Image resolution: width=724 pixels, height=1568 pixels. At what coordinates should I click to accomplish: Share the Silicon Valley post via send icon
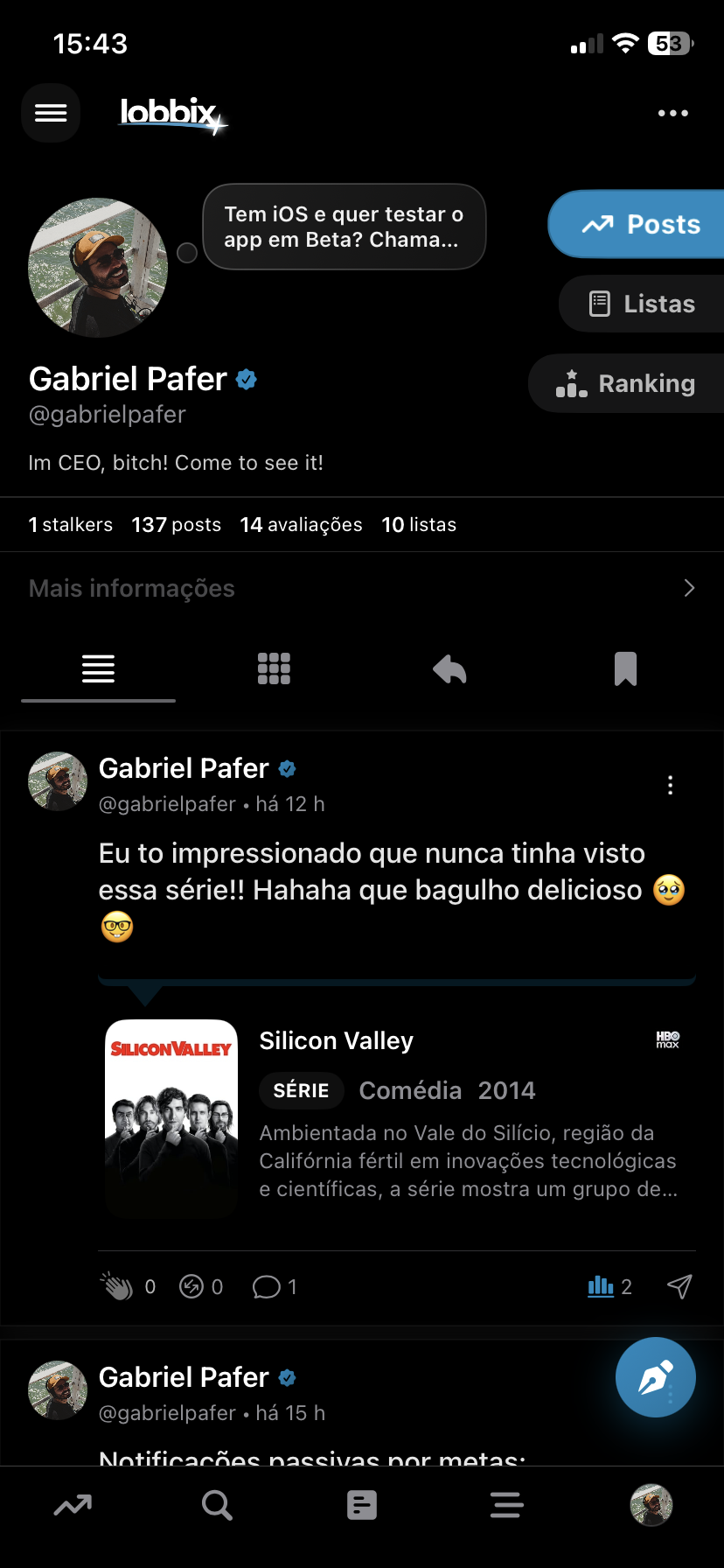pyautogui.click(x=679, y=1286)
